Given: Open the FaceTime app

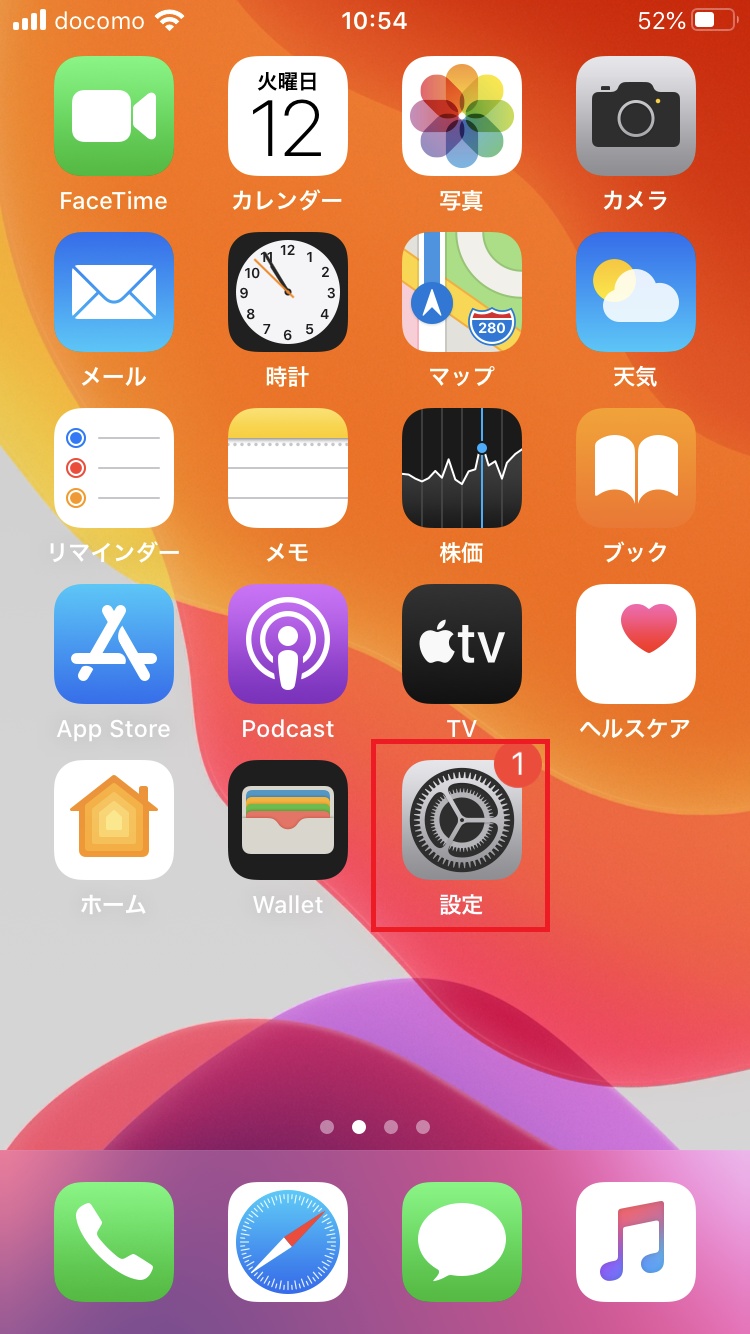Looking at the screenshot, I should click(113, 115).
